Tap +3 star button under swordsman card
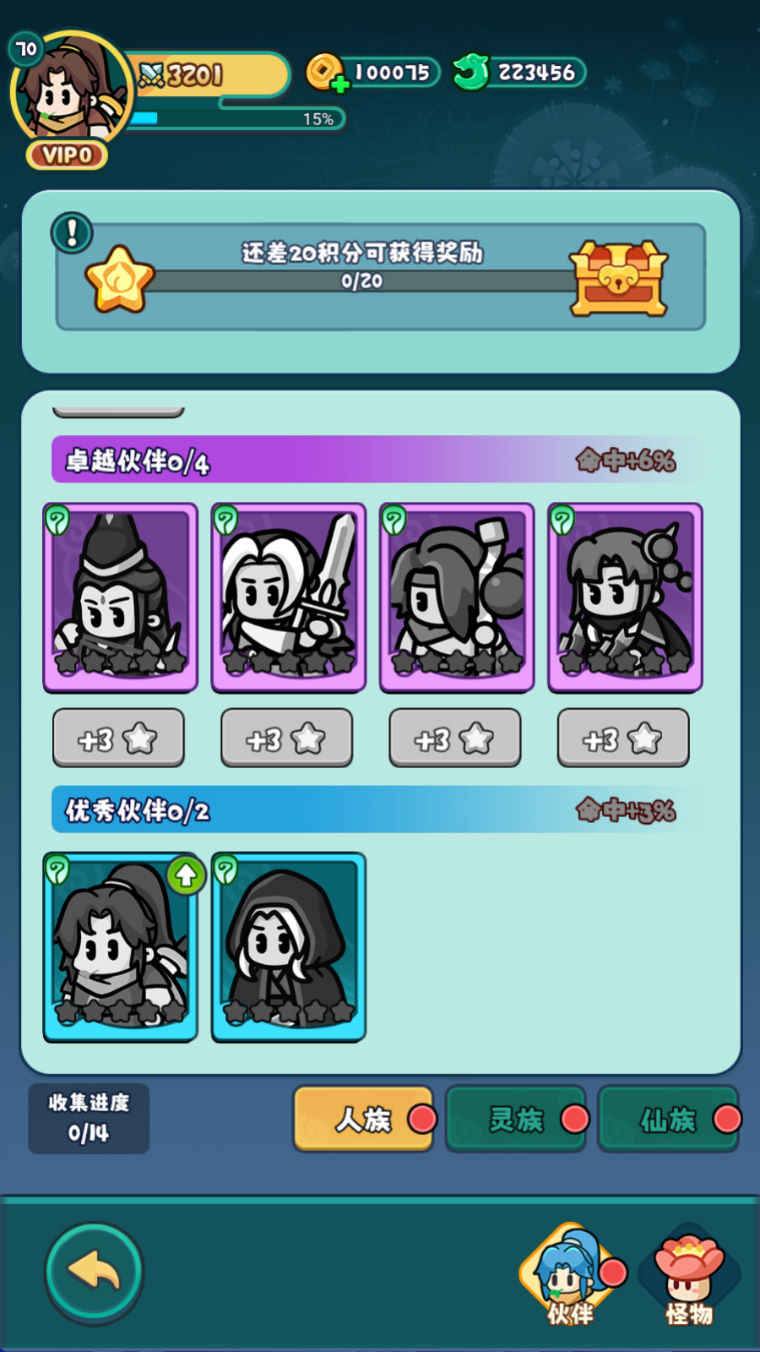 click(x=287, y=738)
